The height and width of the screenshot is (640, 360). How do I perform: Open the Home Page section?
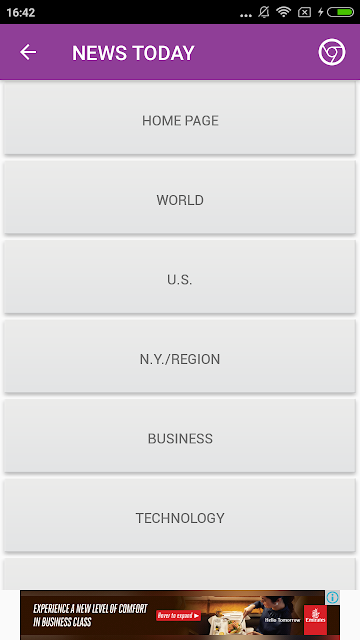click(180, 118)
